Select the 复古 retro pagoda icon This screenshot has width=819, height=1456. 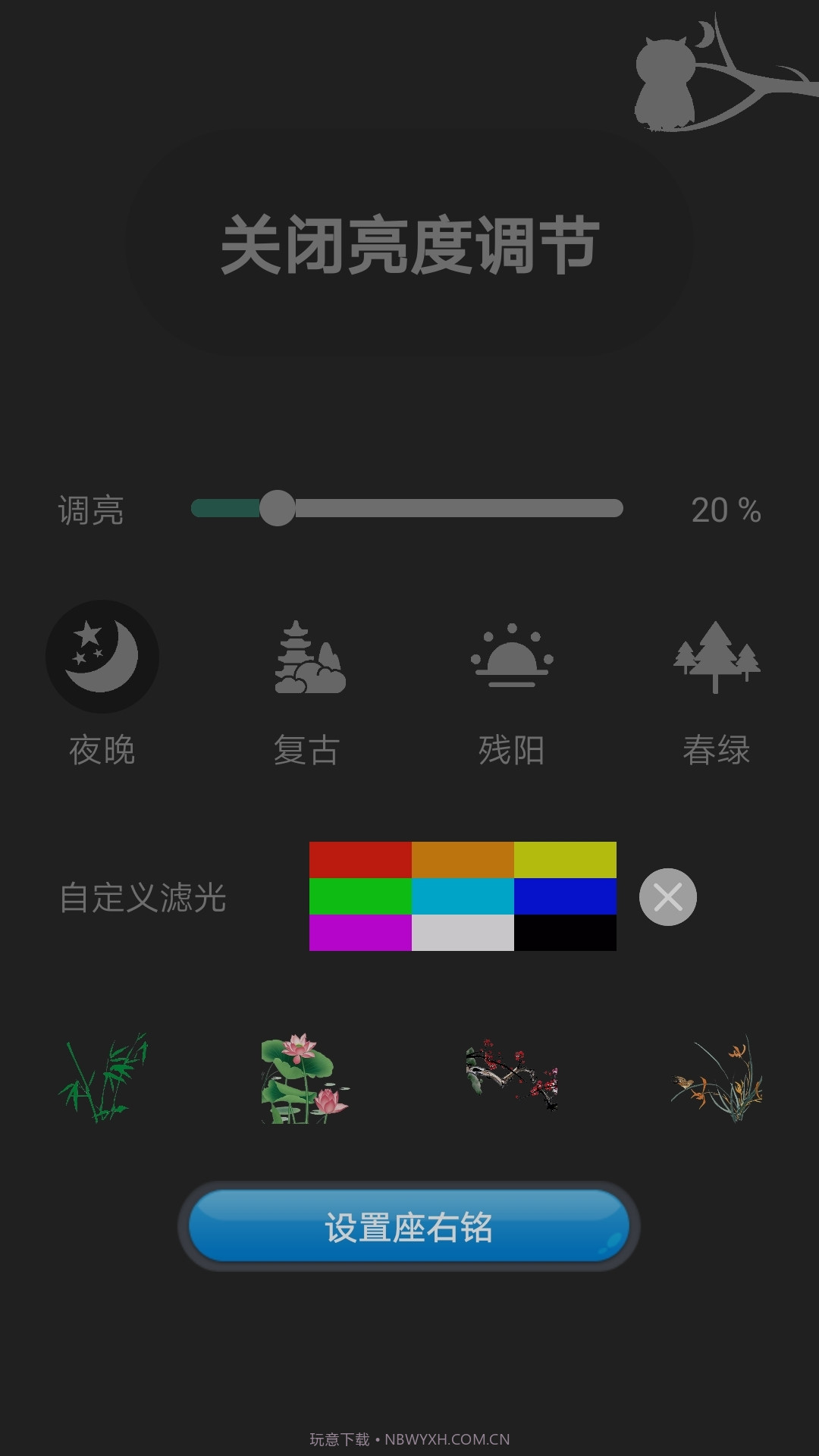pyautogui.click(x=308, y=657)
